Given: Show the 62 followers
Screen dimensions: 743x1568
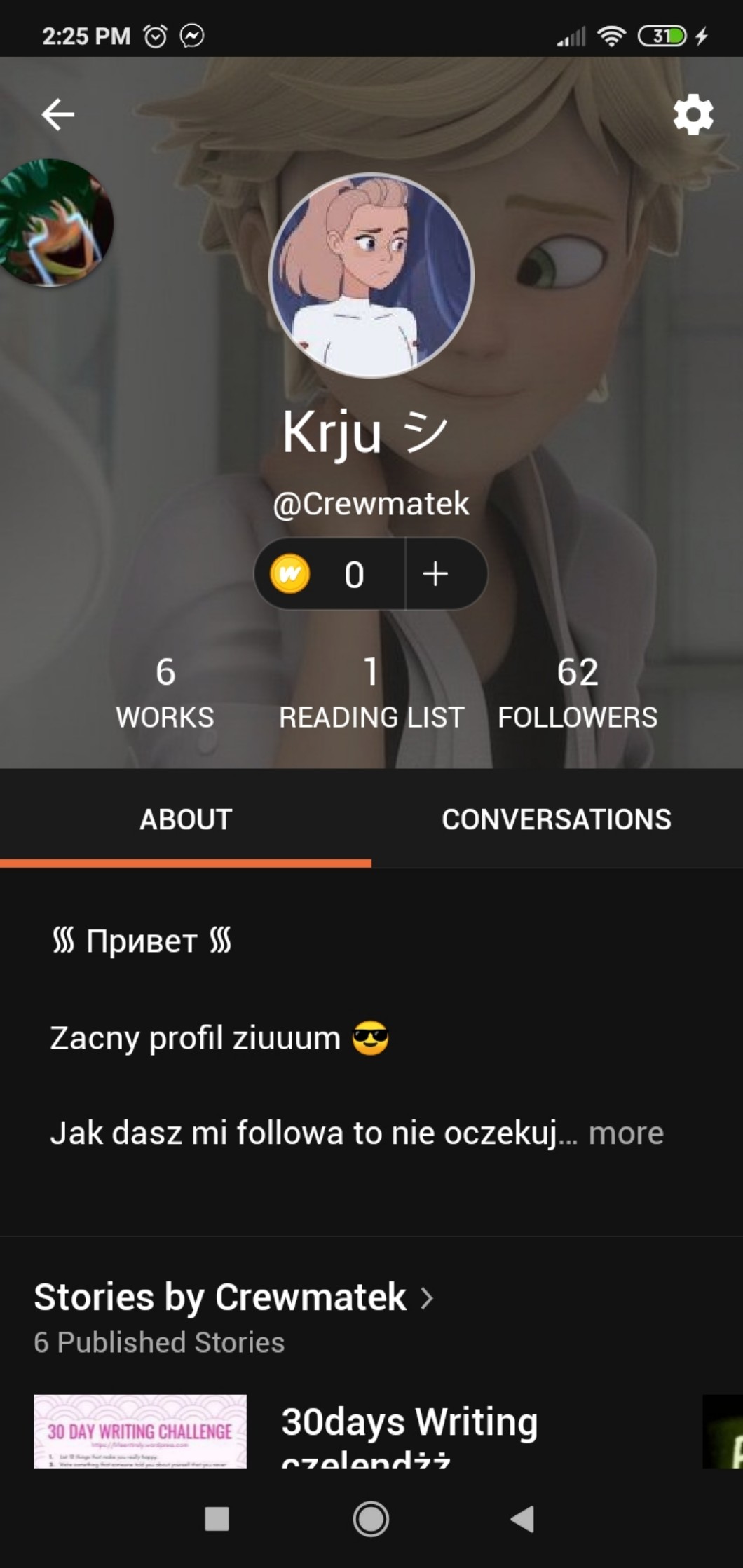Looking at the screenshot, I should pyautogui.click(x=578, y=692).
